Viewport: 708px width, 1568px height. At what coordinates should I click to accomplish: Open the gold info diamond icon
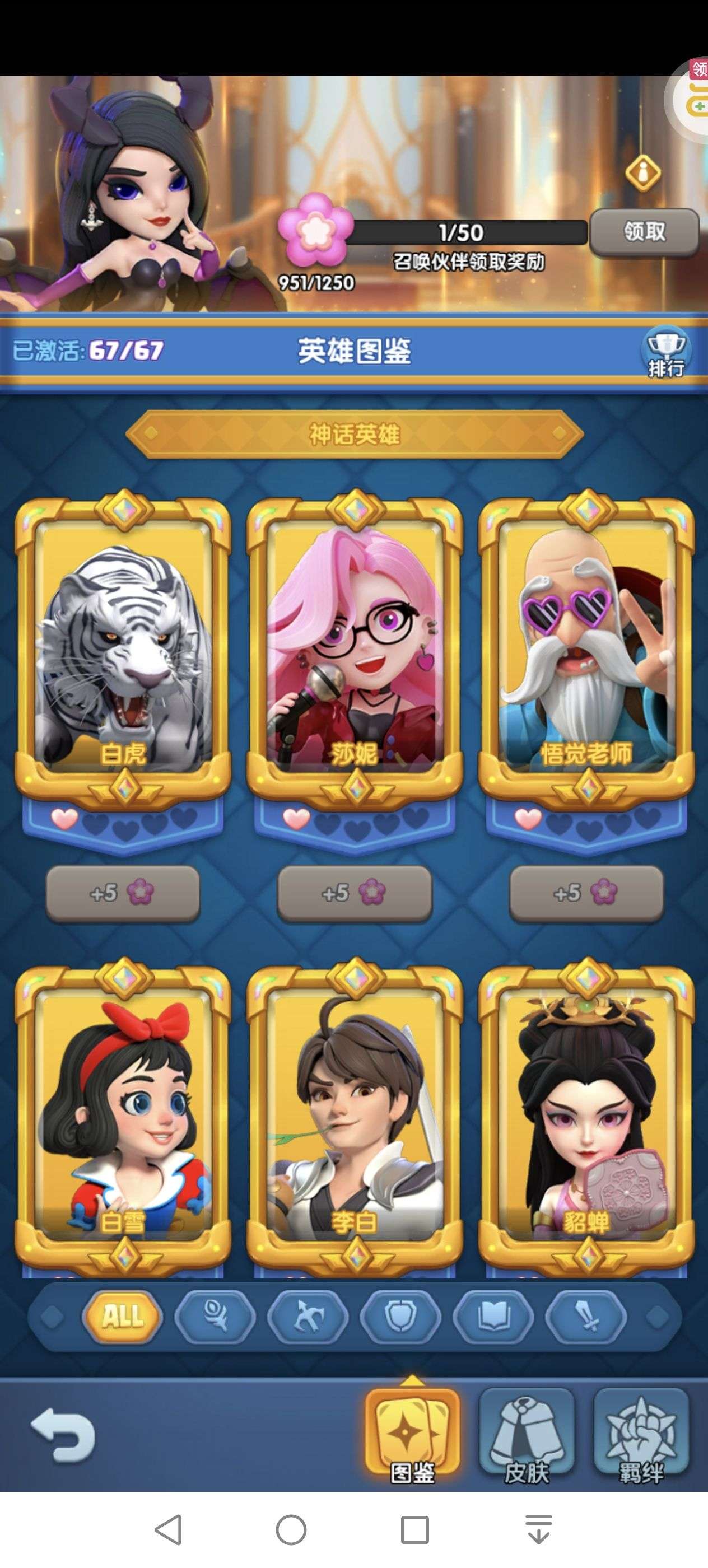coord(643,174)
